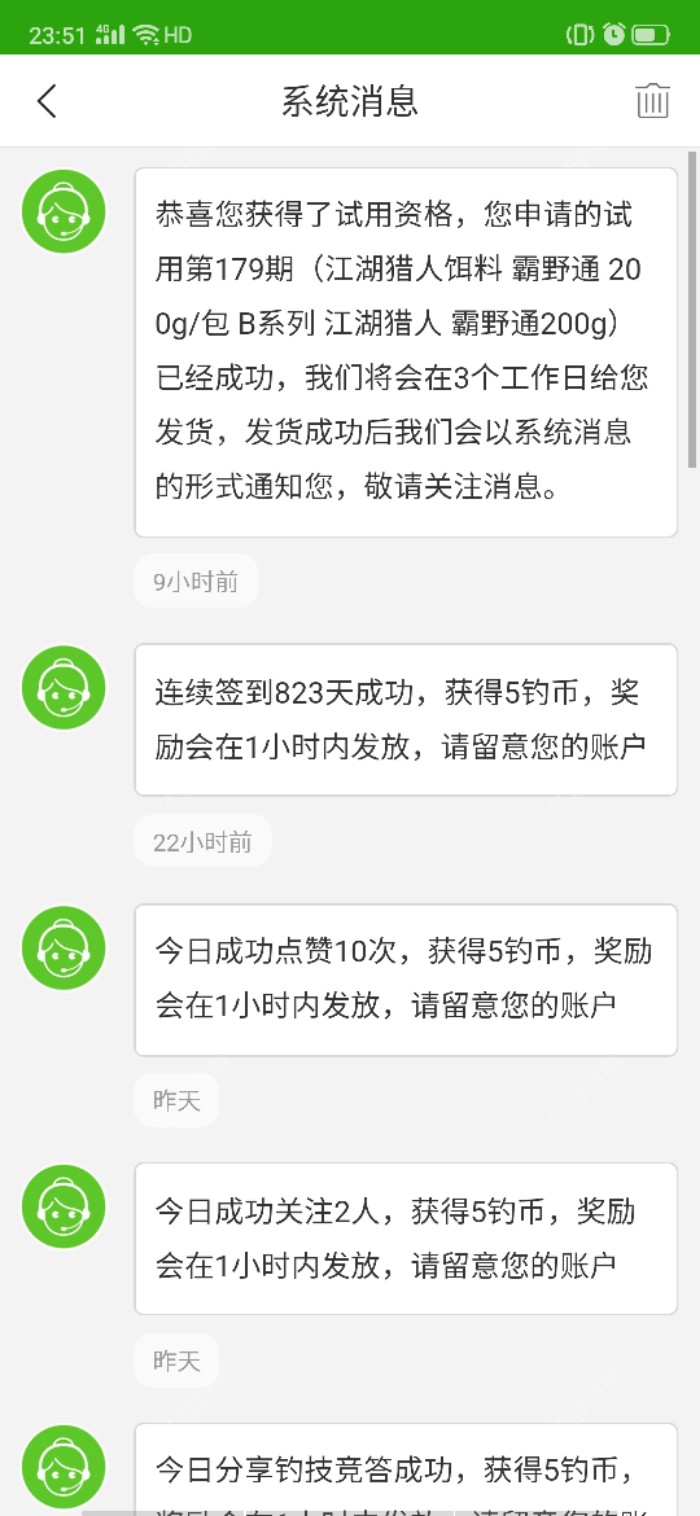Tap the trash icon to clear messages
The height and width of the screenshot is (1516, 700).
tap(652, 101)
